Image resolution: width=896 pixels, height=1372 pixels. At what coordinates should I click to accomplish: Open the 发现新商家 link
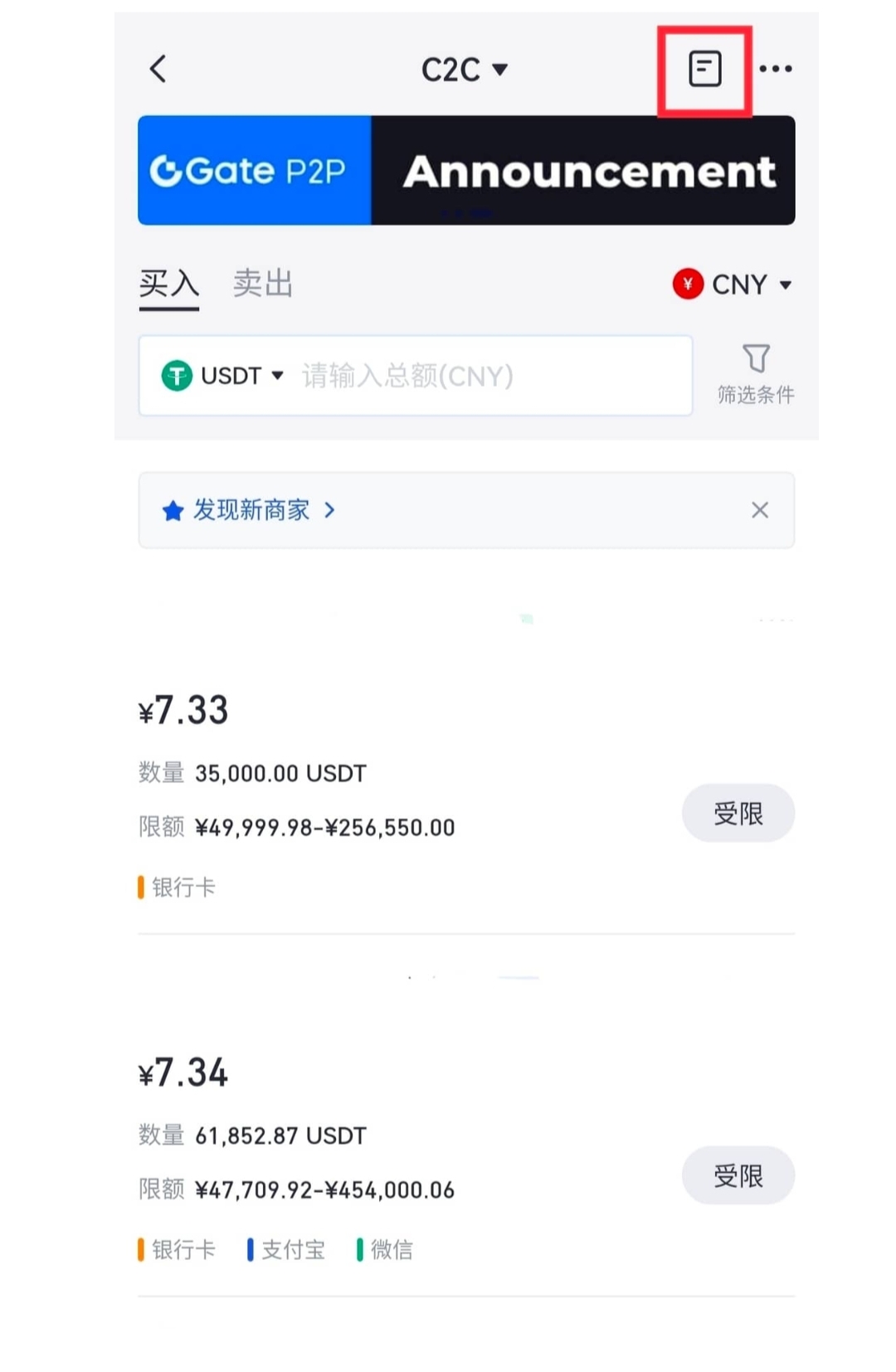click(250, 509)
